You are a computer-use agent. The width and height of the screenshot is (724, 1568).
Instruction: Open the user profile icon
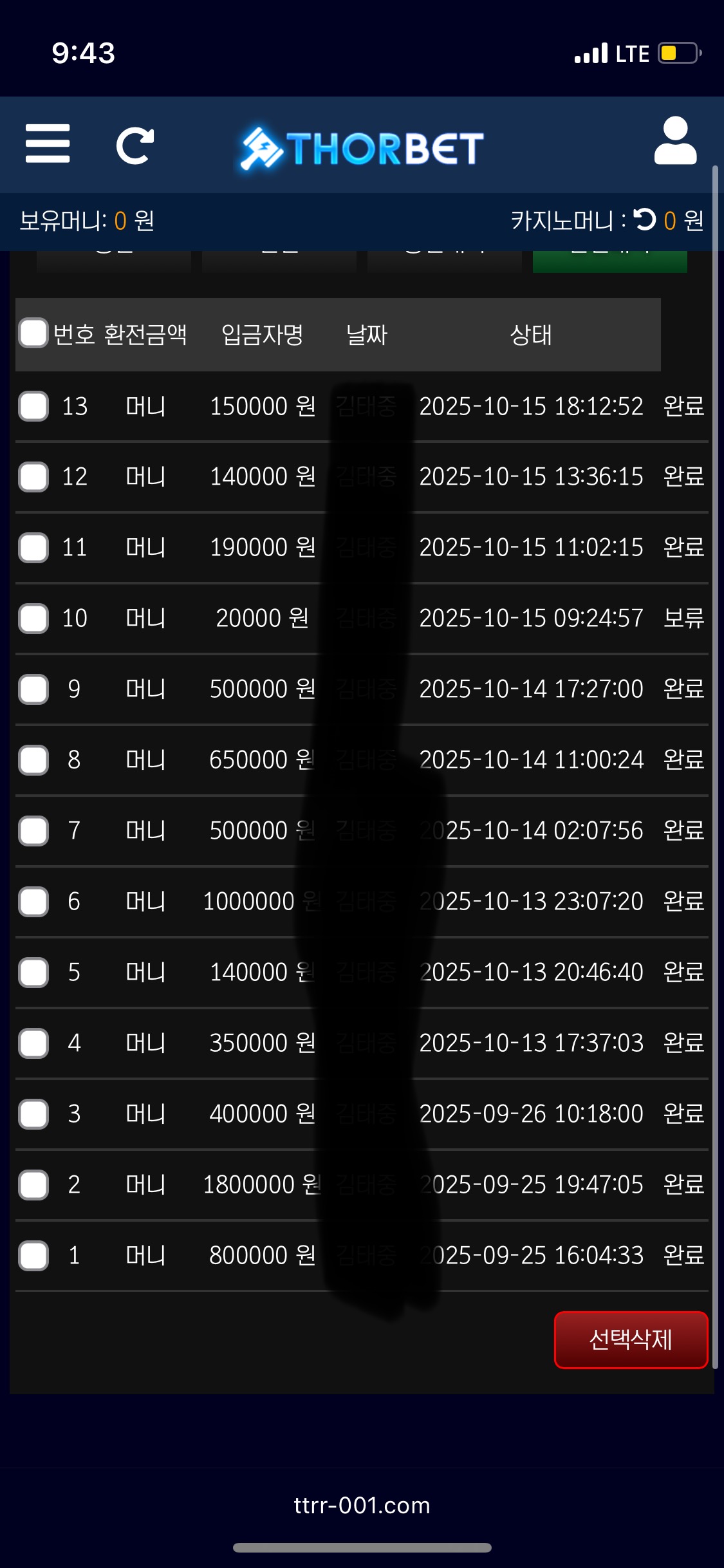pyautogui.click(x=675, y=142)
